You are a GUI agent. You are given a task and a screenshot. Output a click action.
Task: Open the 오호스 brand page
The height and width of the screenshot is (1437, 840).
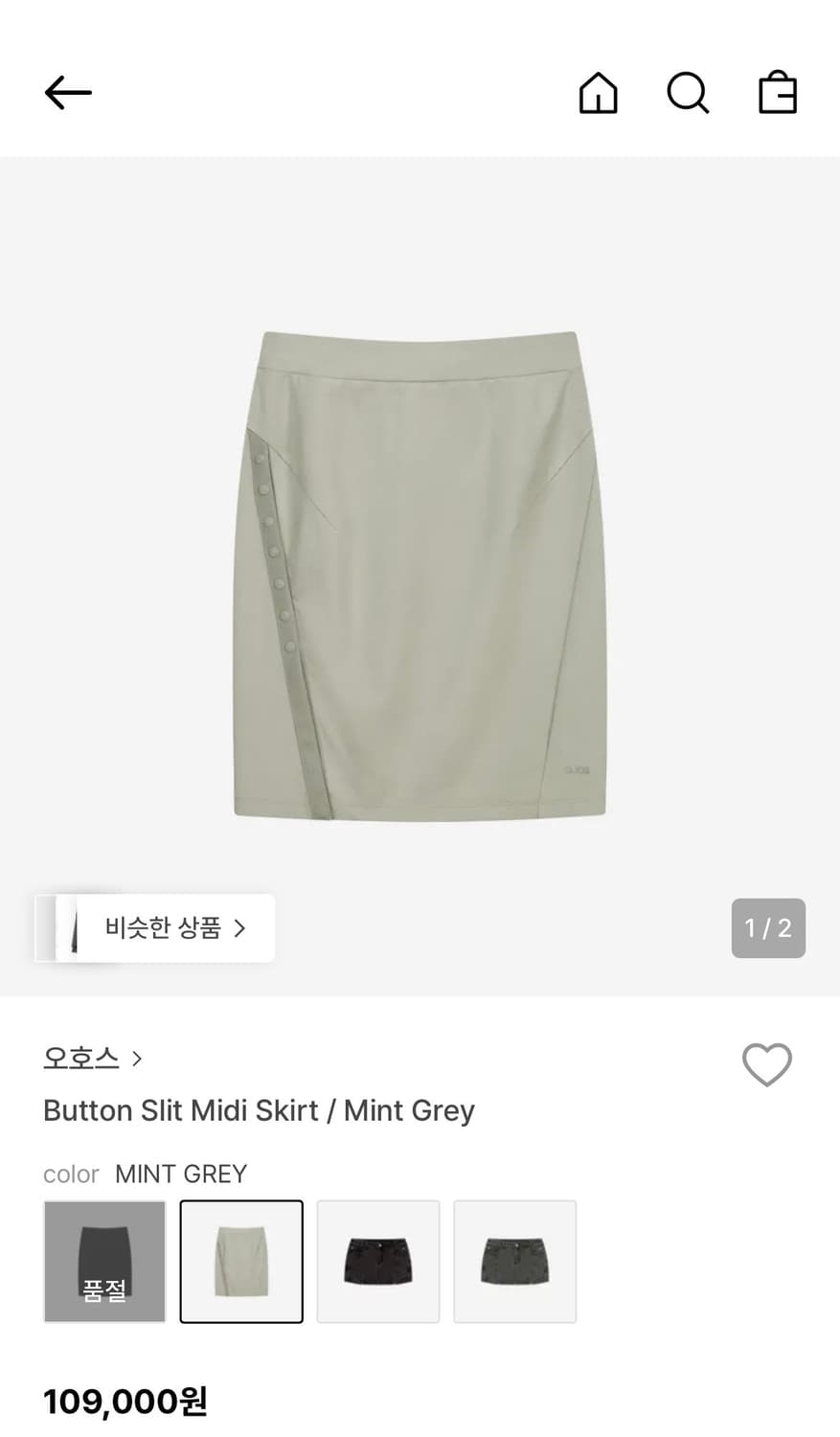pos(81,1058)
